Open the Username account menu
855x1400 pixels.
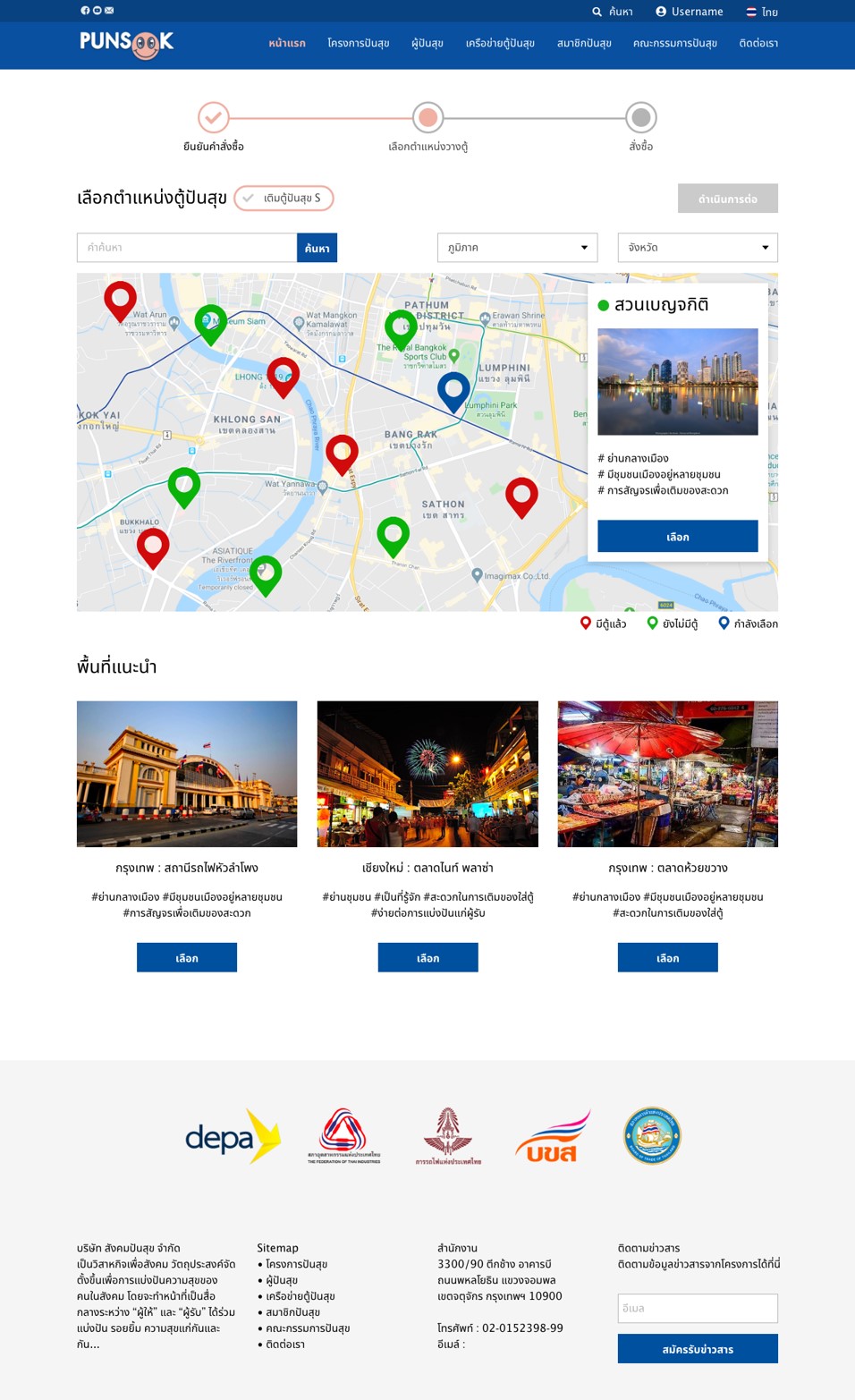coord(689,12)
